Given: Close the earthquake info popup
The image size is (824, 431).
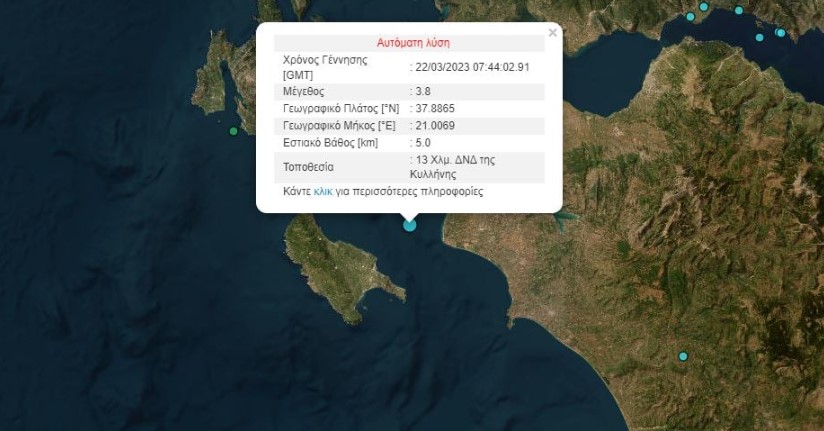Looking at the screenshot, I should point(553,33).
